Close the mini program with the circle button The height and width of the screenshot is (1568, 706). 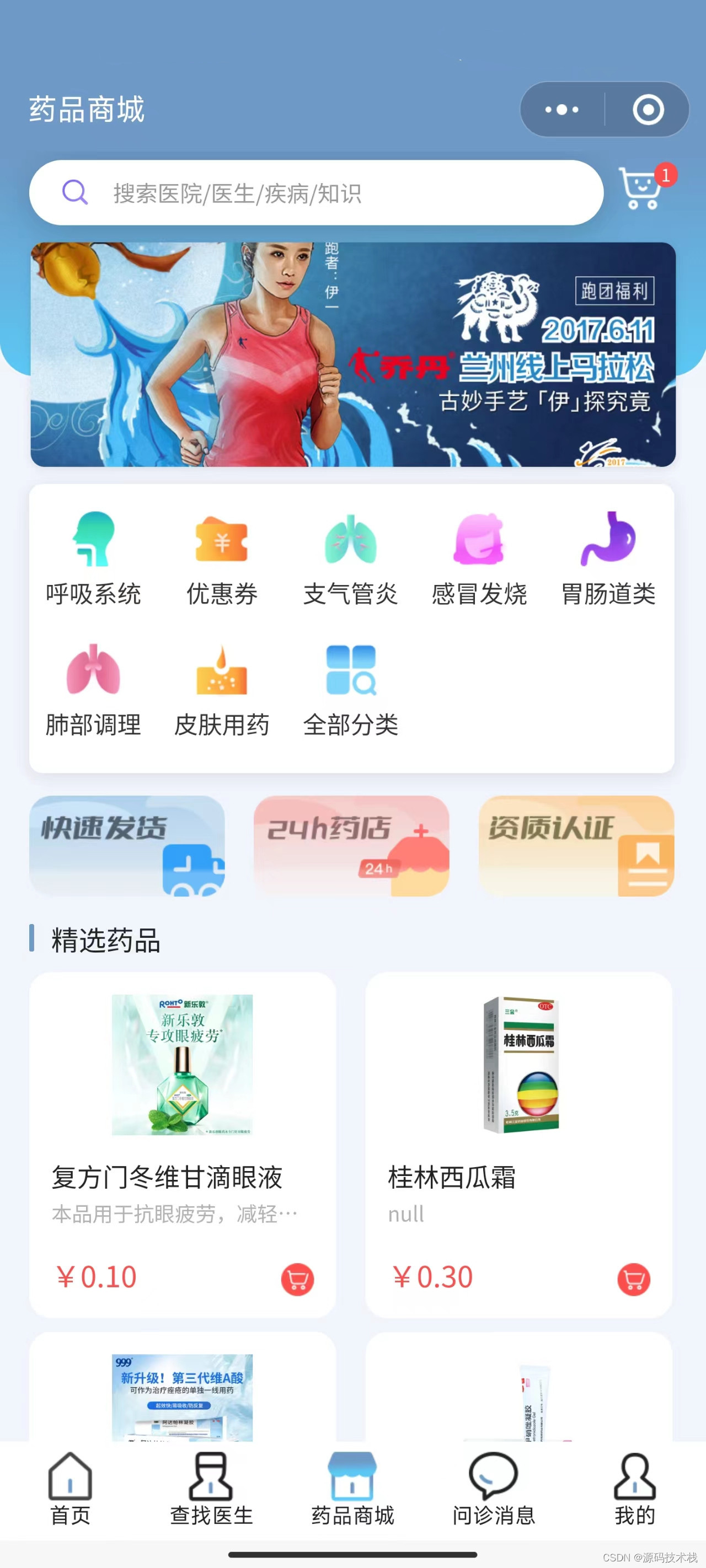(x=648, y=110)
